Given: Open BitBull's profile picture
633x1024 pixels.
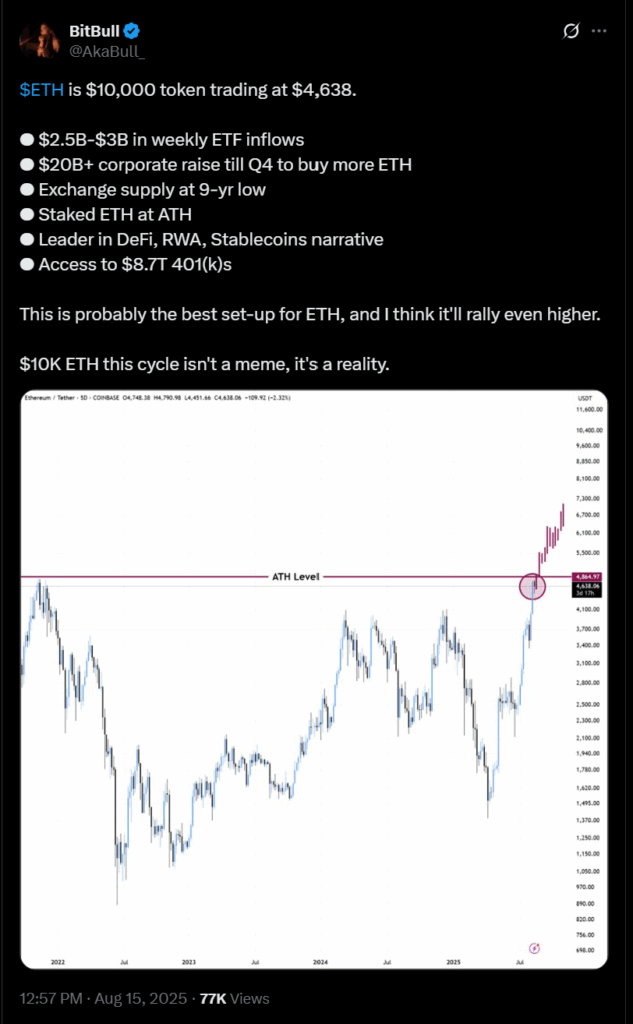Looking at the screenshot, I should (39, 40).
